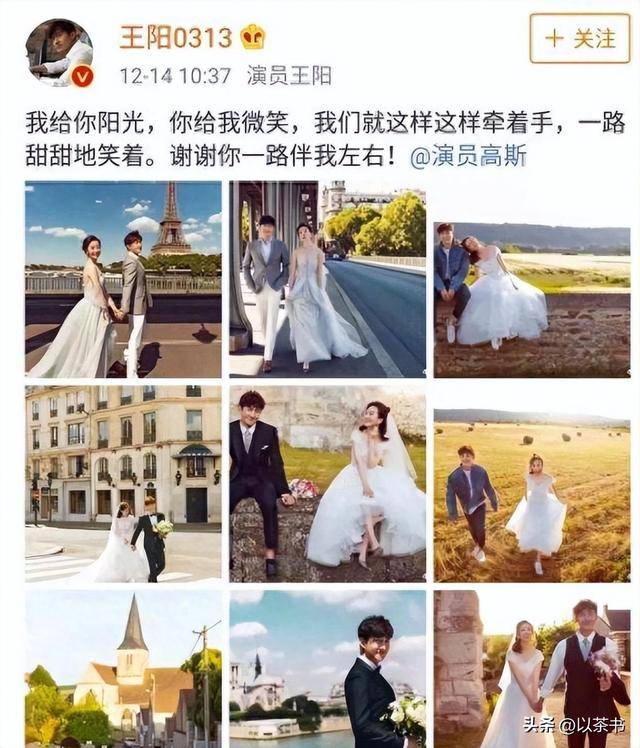This screenshot has height=748, width=640.
Task: Open the photo of couple sitting on stone wall
Action: click(x=532, y=279)
